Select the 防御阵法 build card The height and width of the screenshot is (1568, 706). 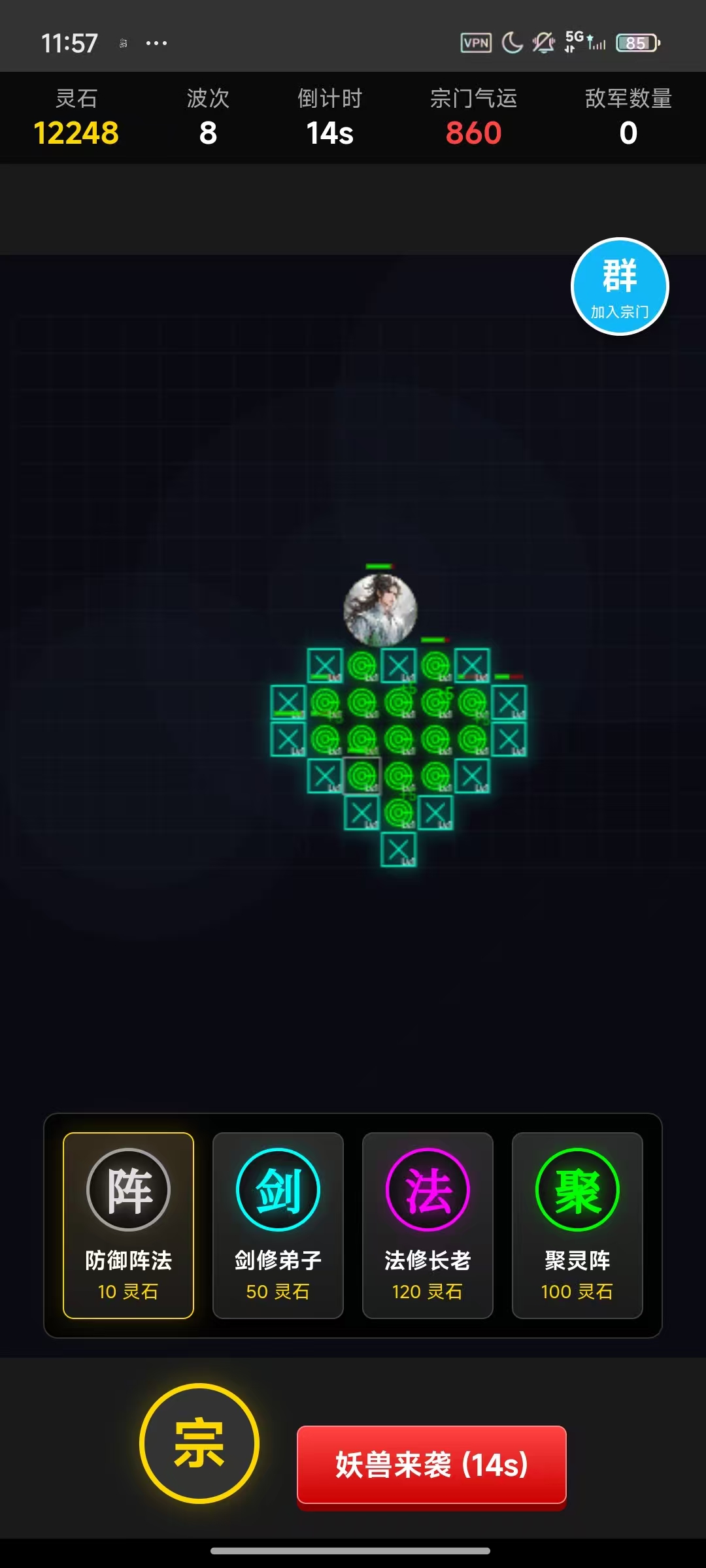128,1225
